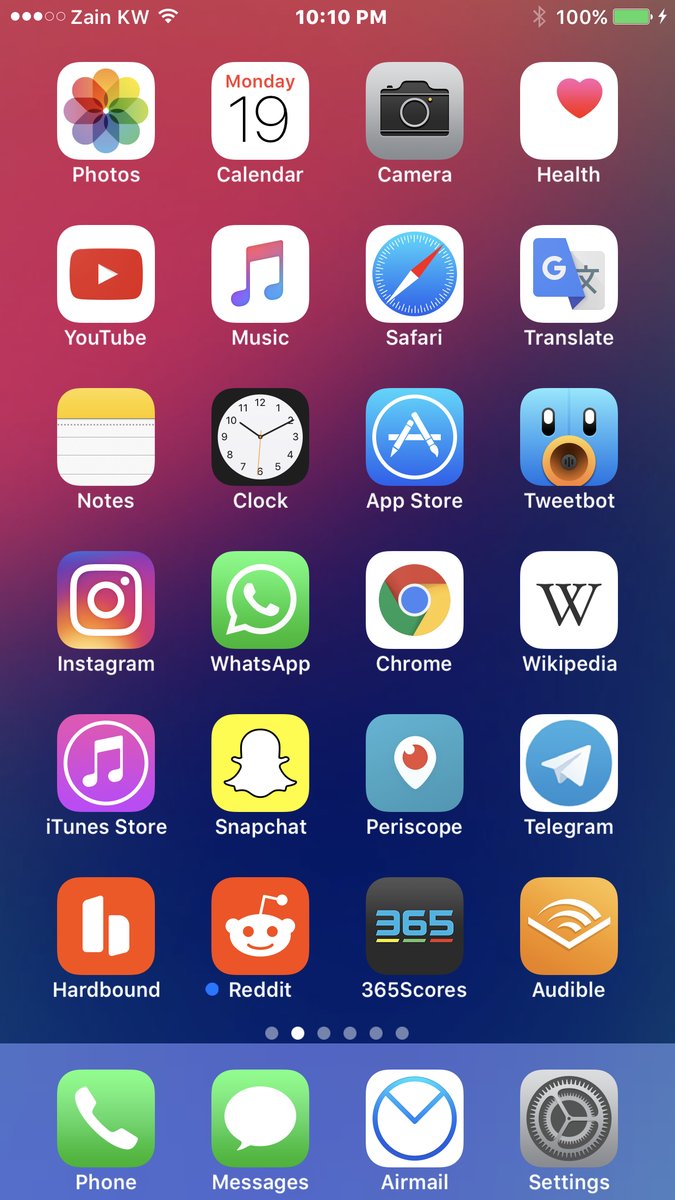Open the Reddit app
The image size is (675, 1200).
point(260,926)
